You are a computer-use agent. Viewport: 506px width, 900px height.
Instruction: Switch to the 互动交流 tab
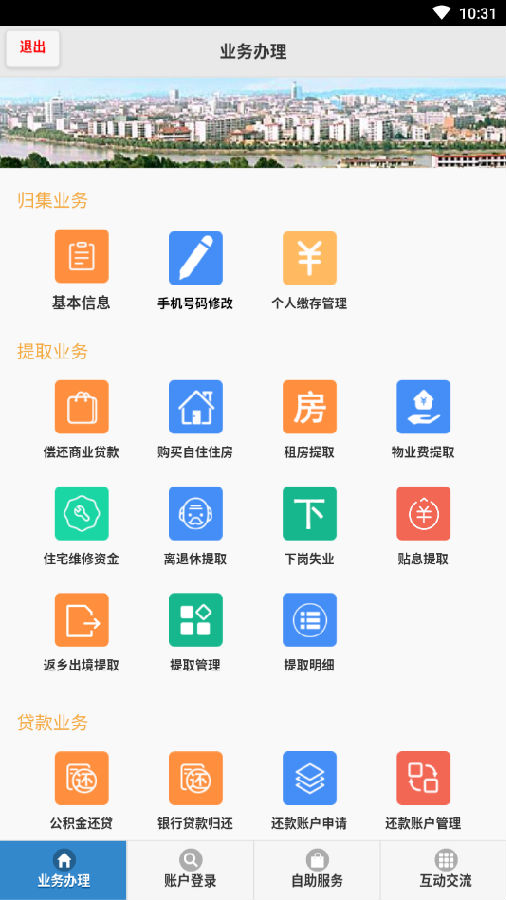pos(443,870)
